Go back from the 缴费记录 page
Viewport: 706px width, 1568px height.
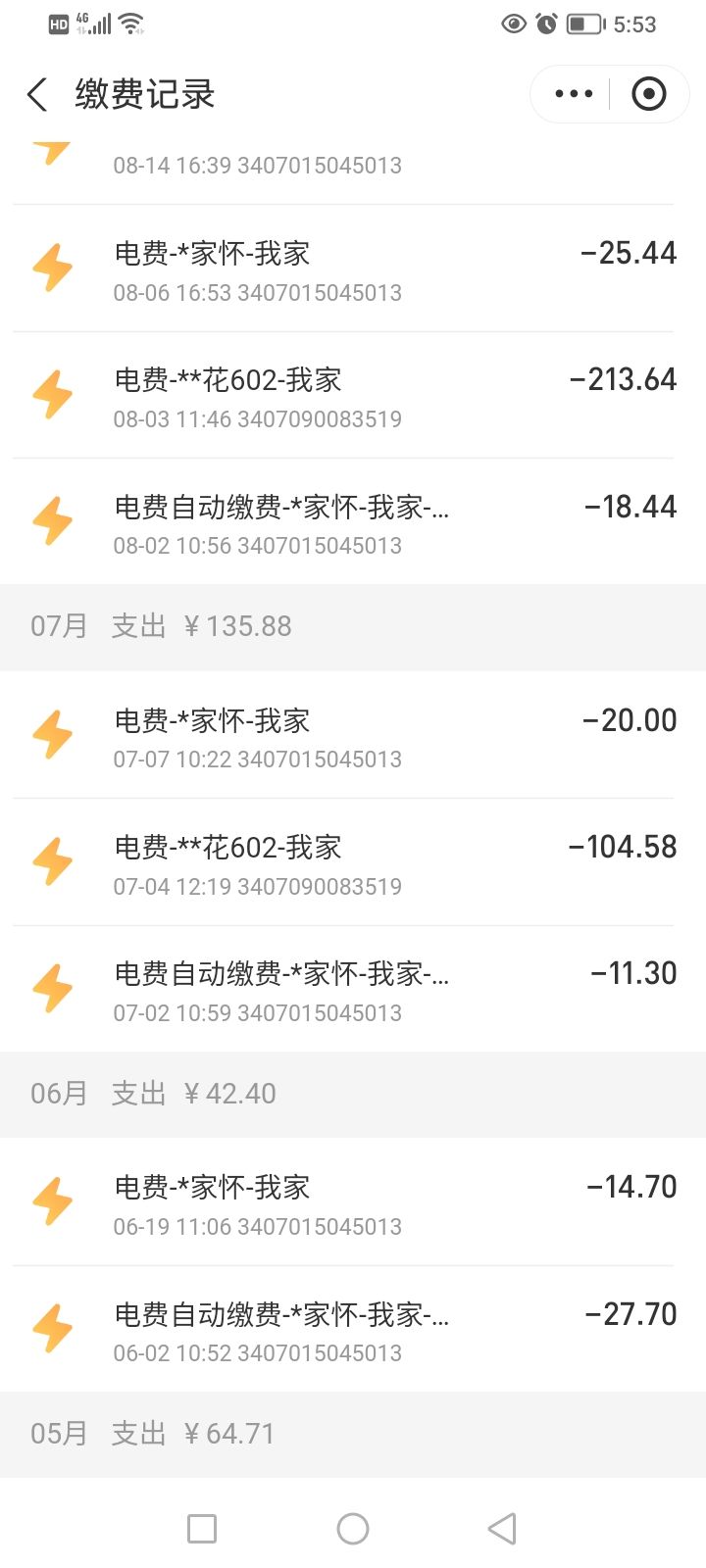(37, 95)
